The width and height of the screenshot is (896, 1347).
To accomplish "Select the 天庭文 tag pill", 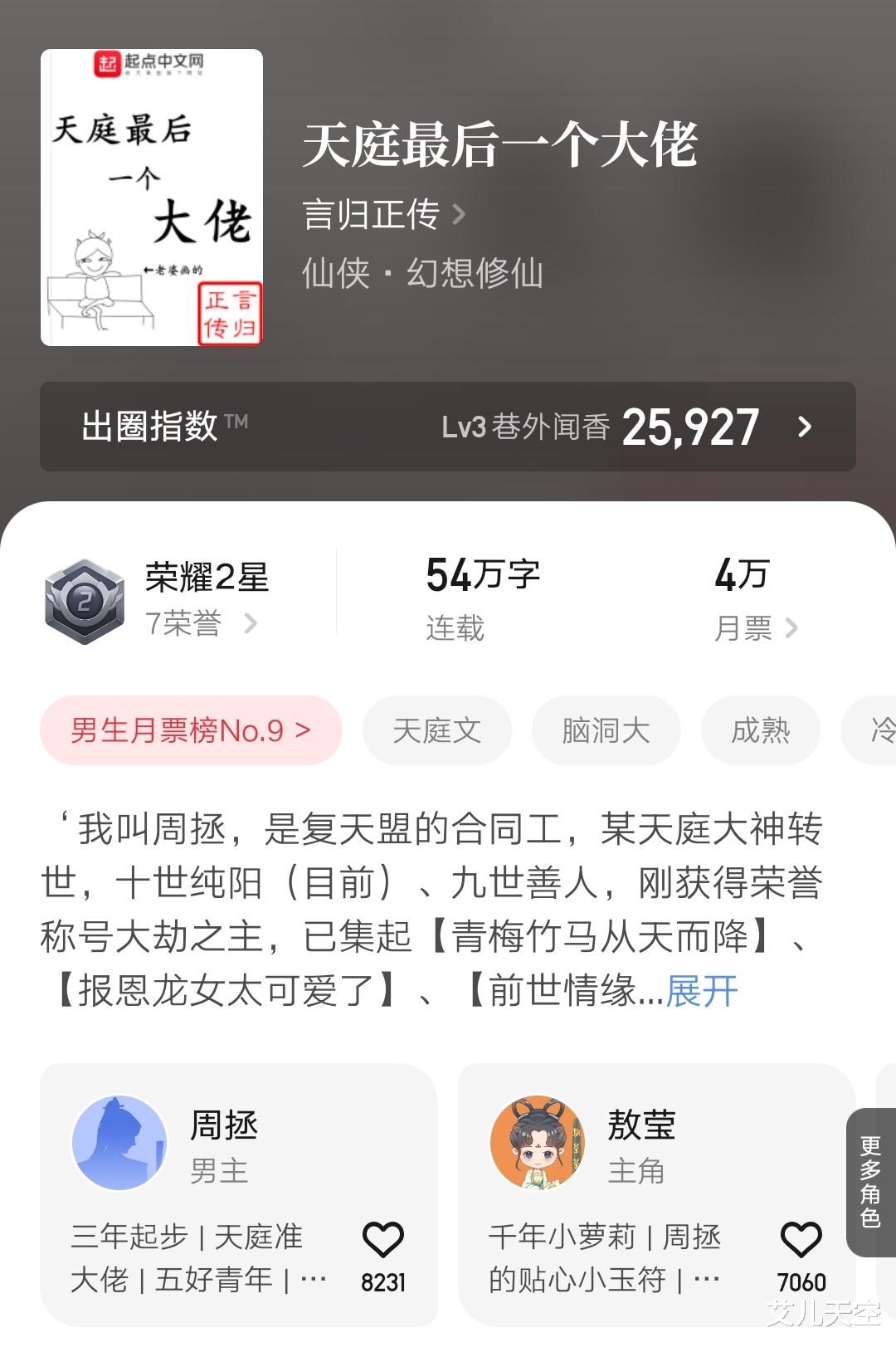I will [437, 730].
